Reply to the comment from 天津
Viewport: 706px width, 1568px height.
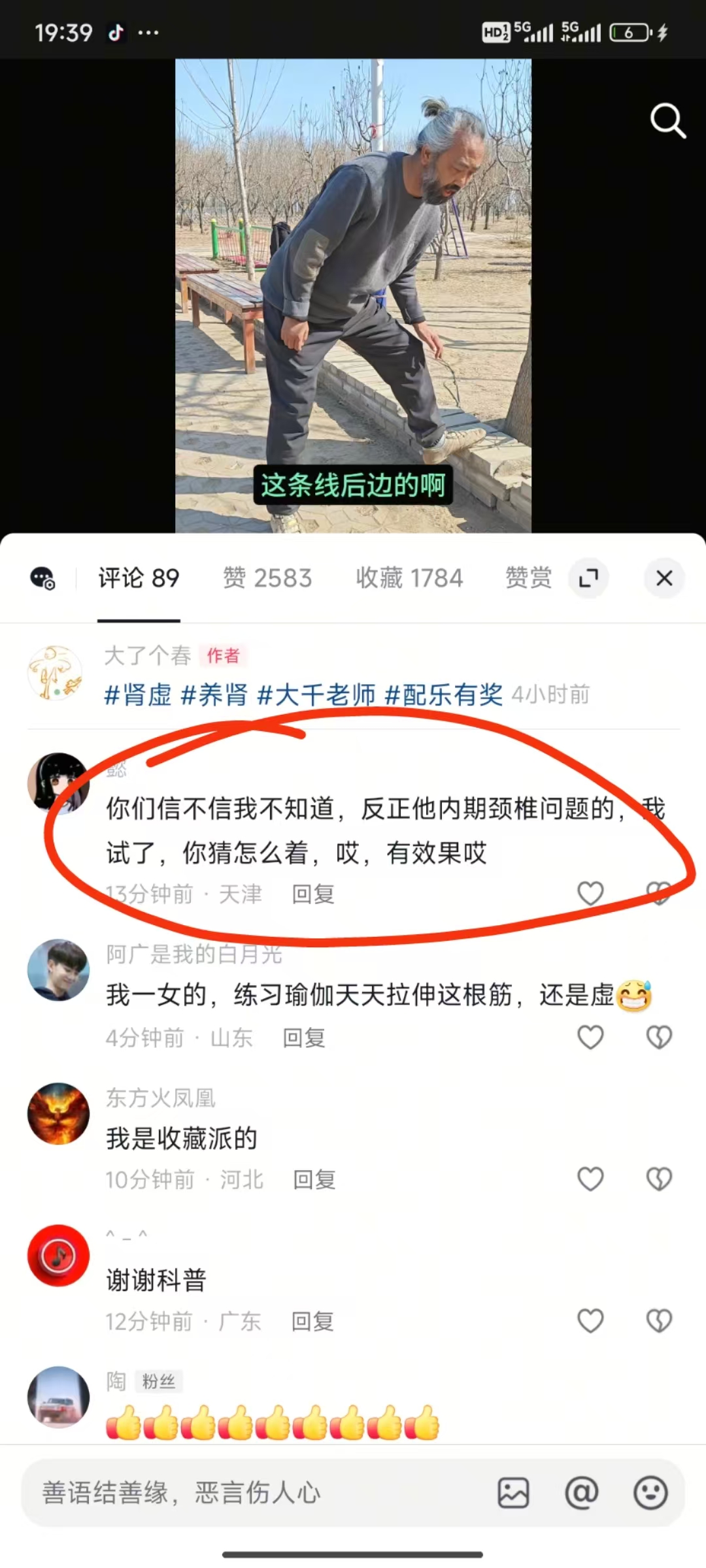313,894
